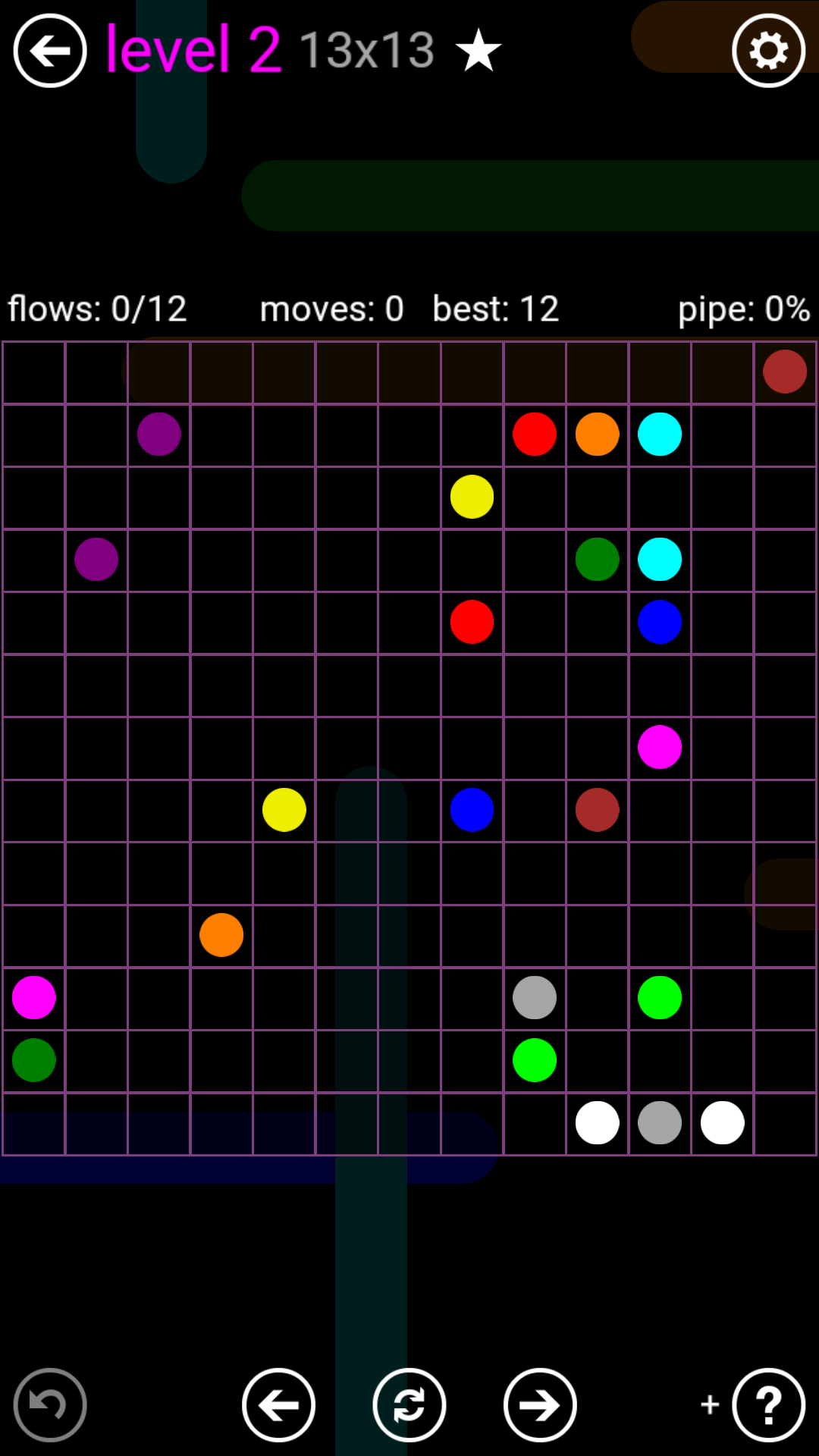Image resolution: width=819 pixels, height=1456 pixels.
Task: Select the brown dot in the corner
Action: (x=785, y=372)
